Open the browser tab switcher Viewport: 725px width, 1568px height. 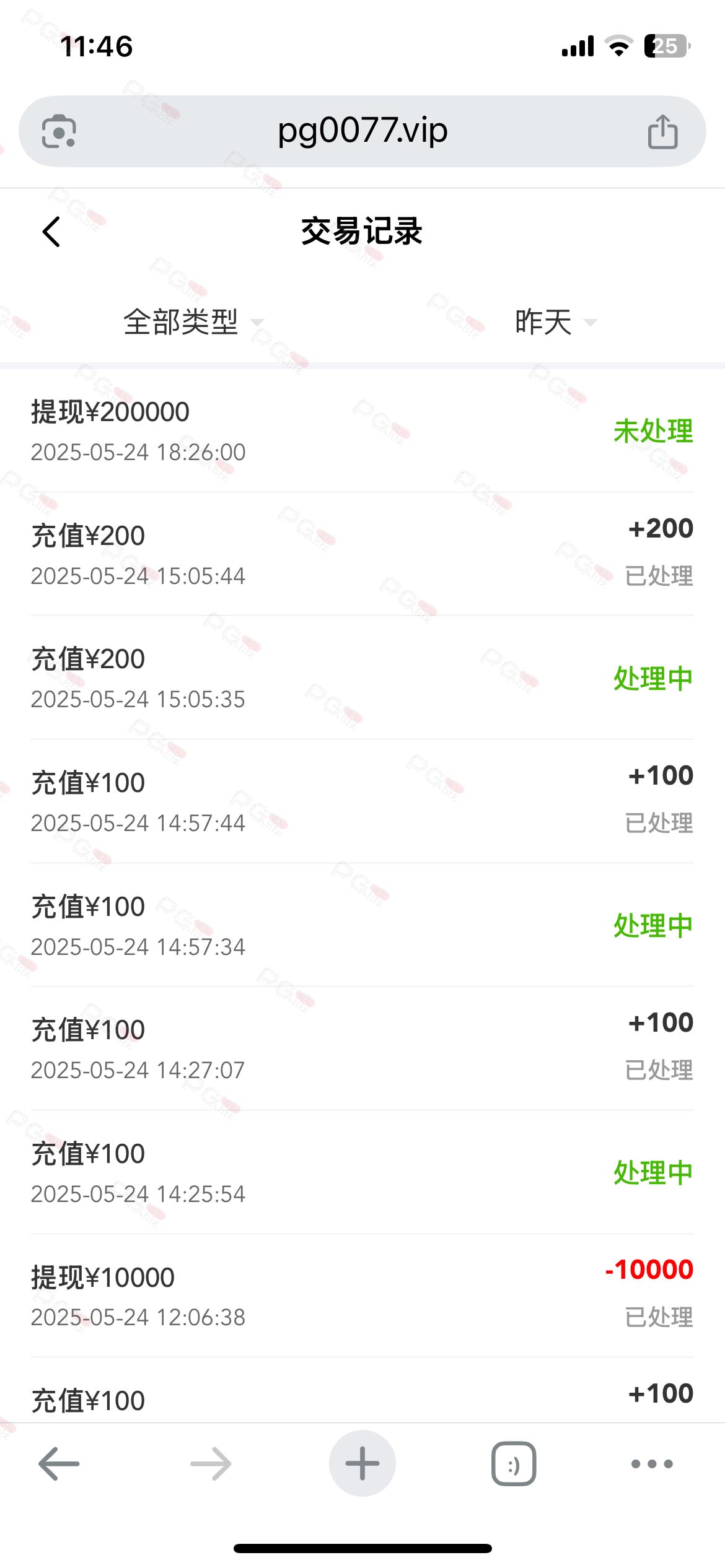[514, 1464]
